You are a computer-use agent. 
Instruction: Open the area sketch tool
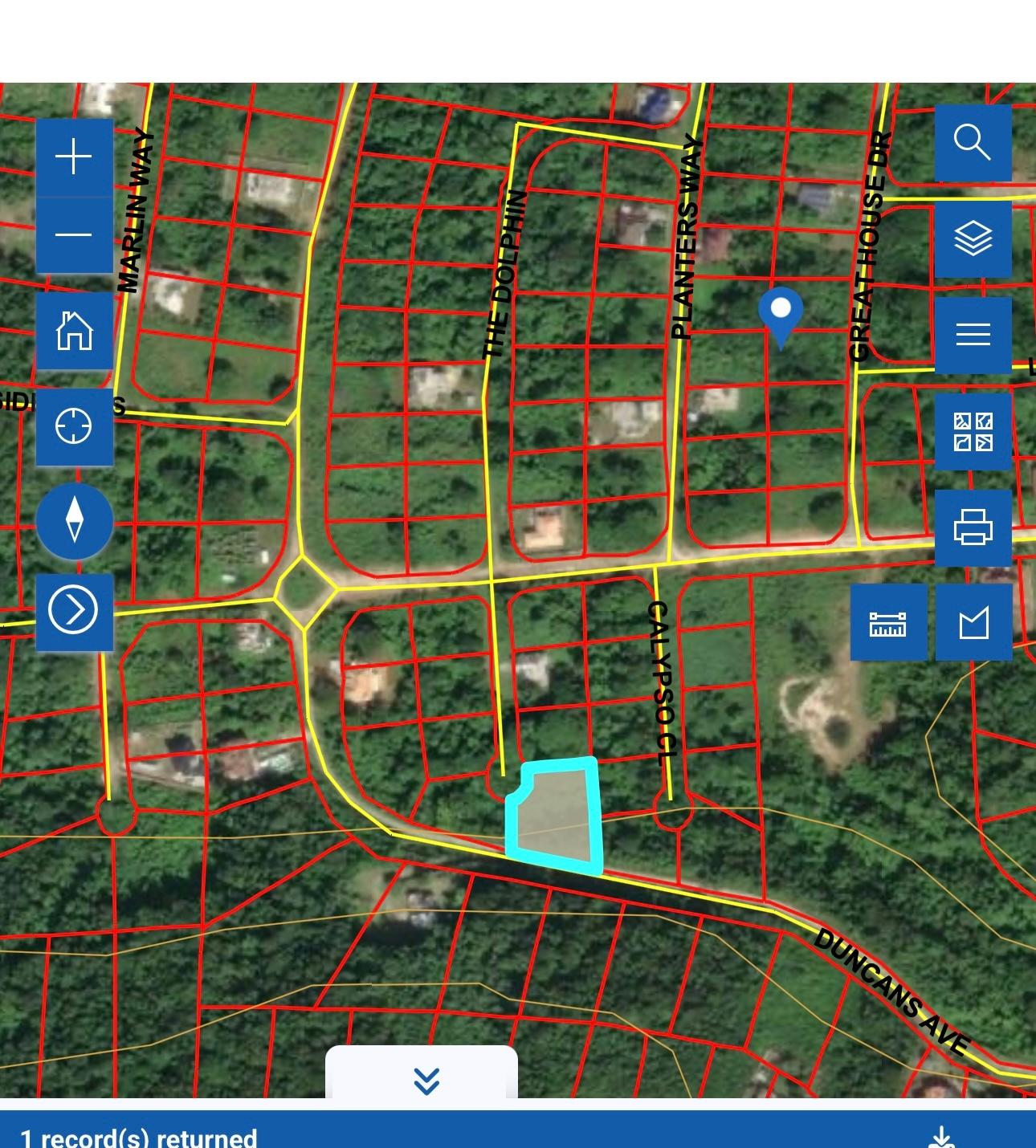point(973,622)
